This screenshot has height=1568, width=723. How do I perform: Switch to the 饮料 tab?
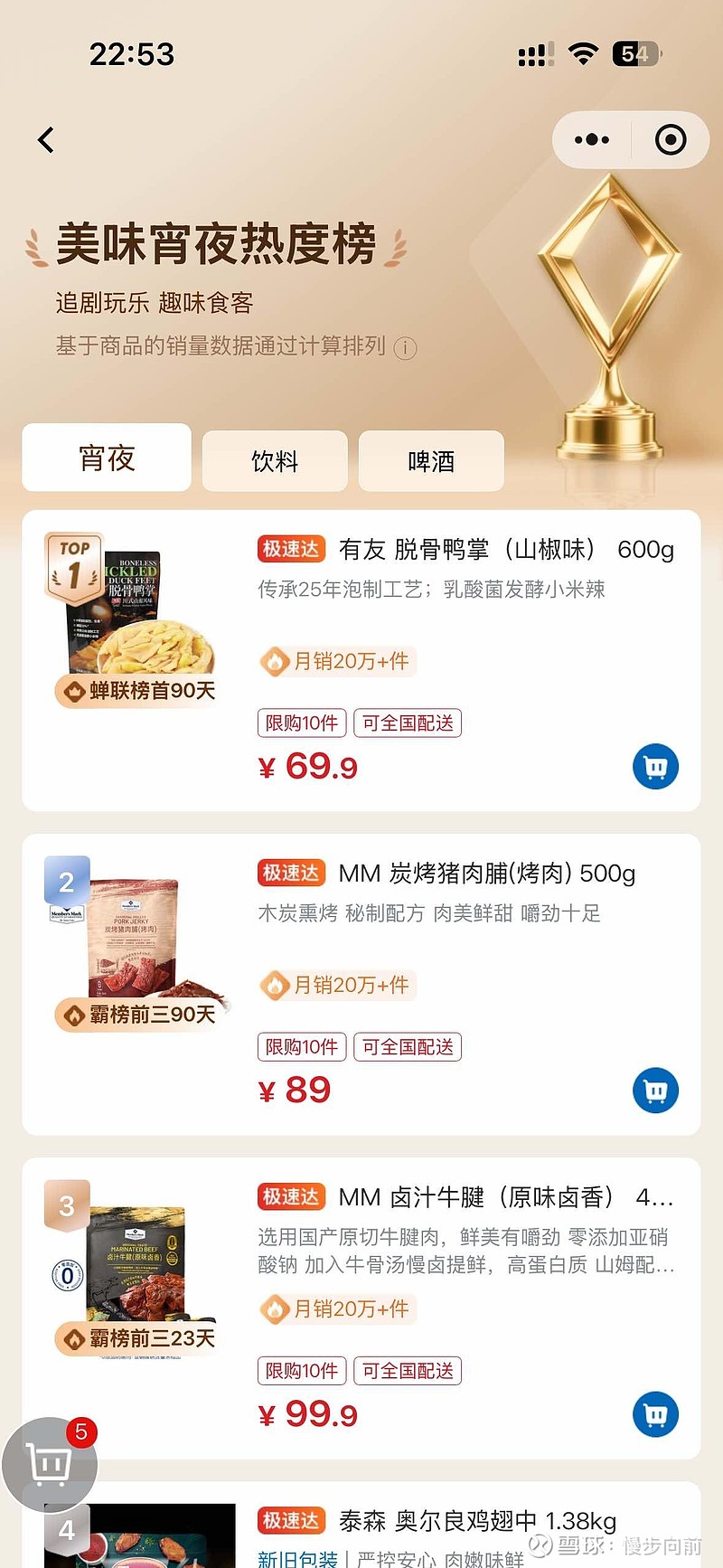tap(274, 461)
